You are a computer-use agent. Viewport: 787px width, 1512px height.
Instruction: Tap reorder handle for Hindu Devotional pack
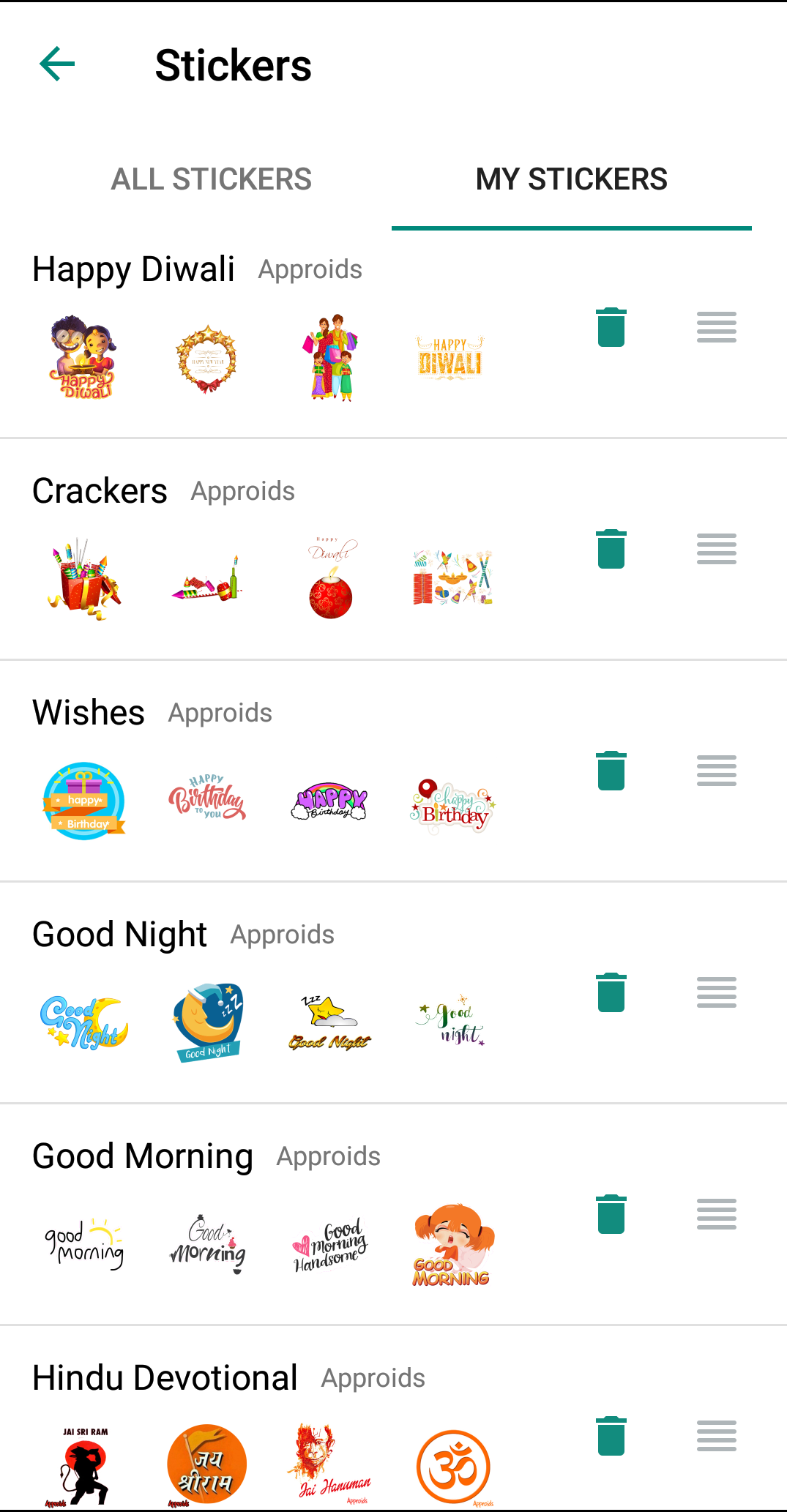point(716,1436)
